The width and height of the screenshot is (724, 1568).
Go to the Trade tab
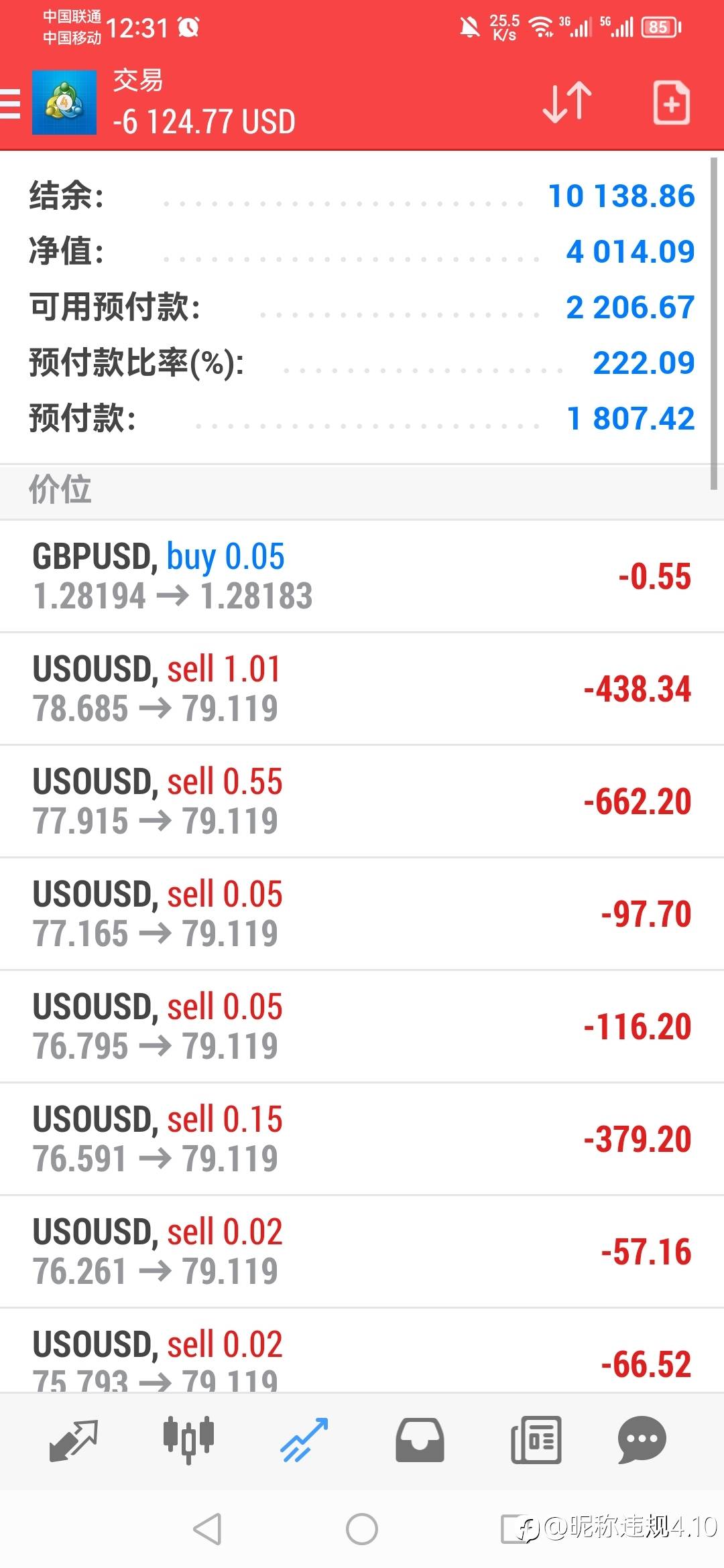pos(304,1439)
